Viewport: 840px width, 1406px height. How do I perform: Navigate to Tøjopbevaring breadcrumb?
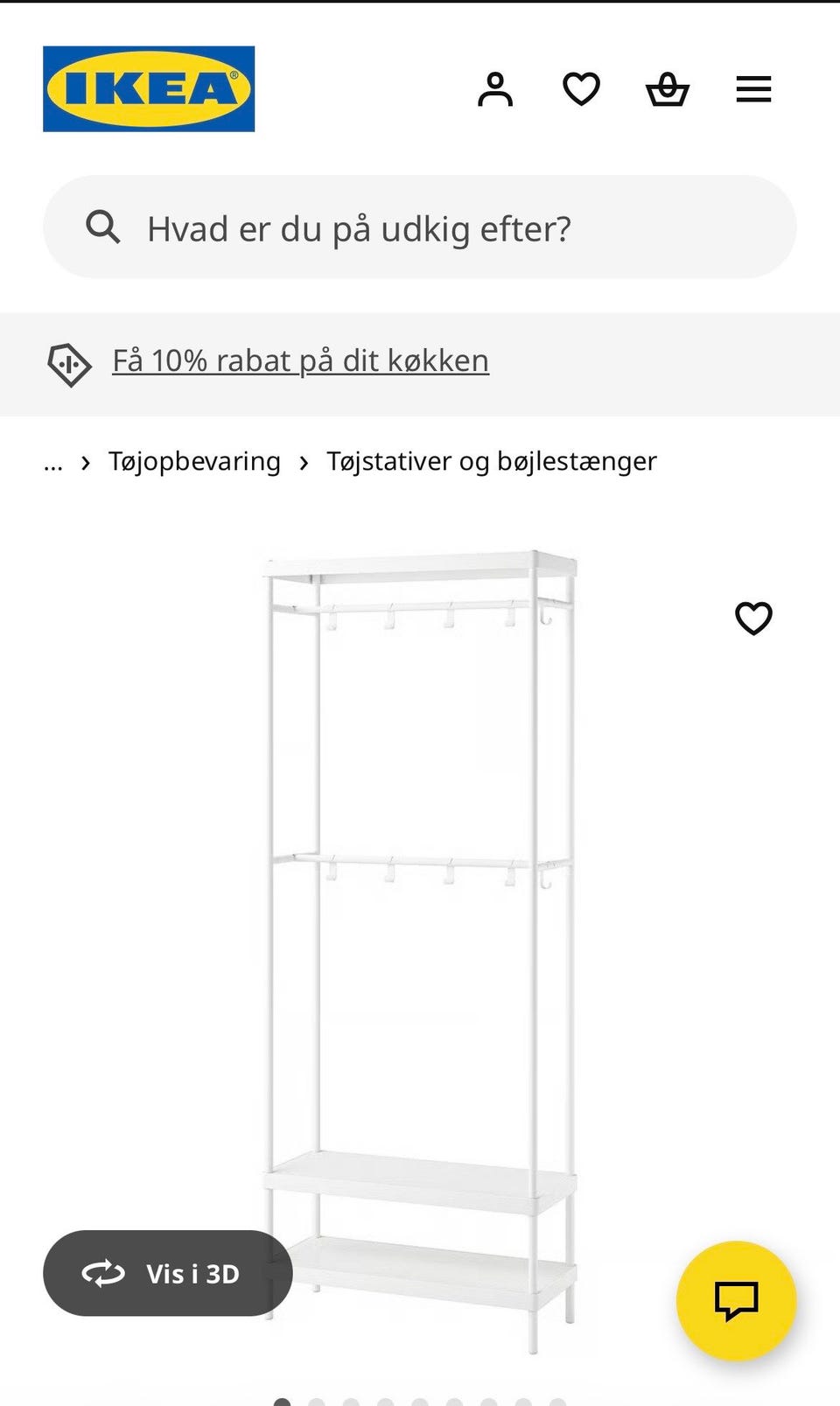point(193,461)
